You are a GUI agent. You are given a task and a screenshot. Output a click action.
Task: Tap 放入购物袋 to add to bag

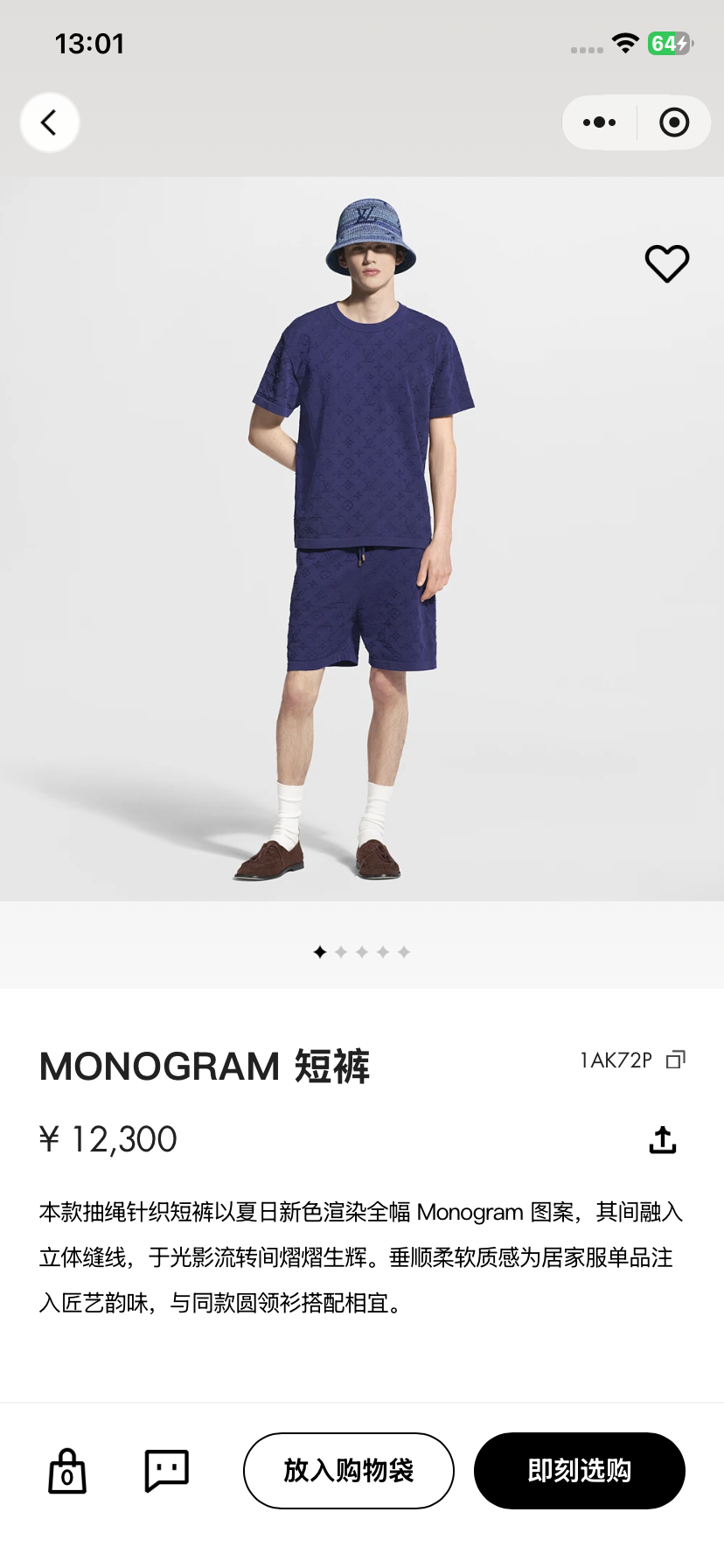click(349, 1471)
